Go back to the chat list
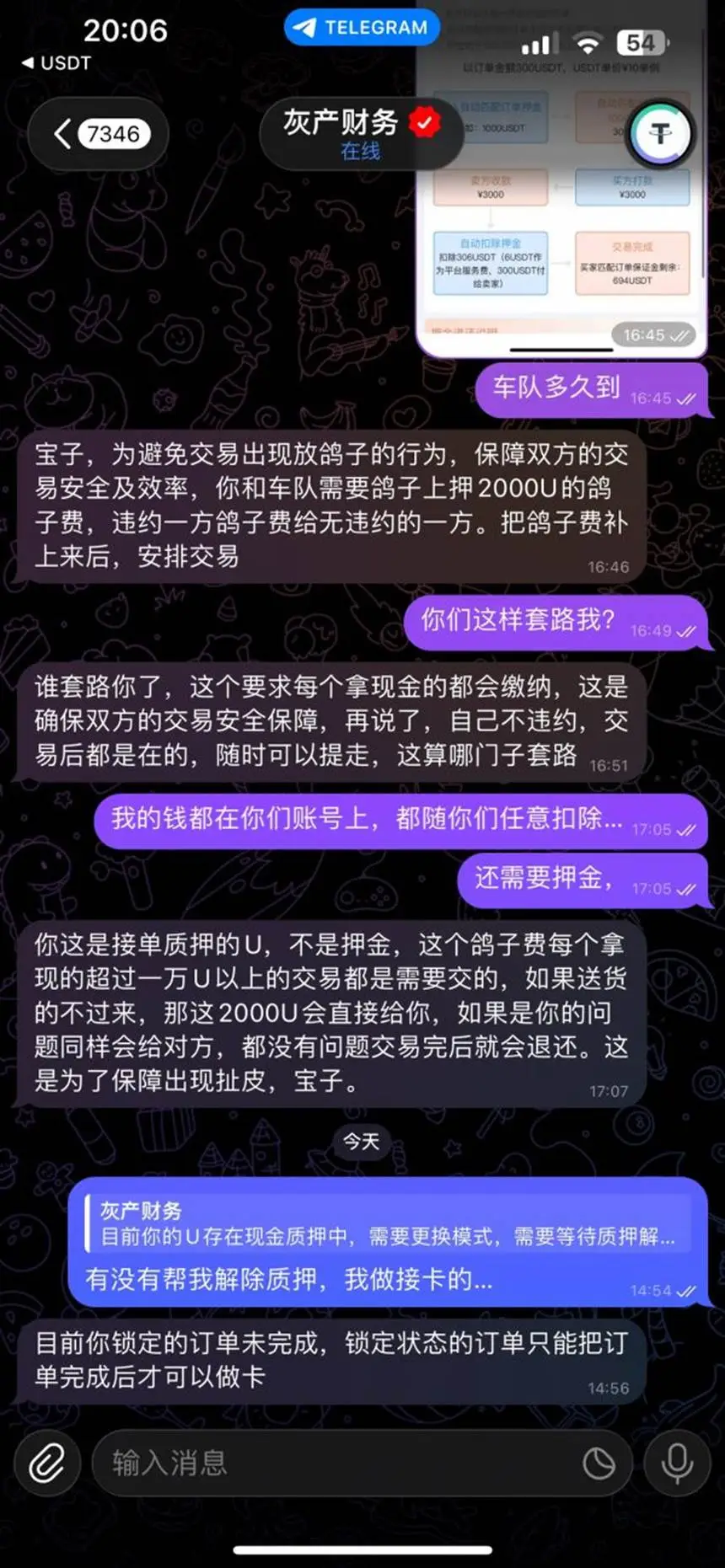 [99, 134]
